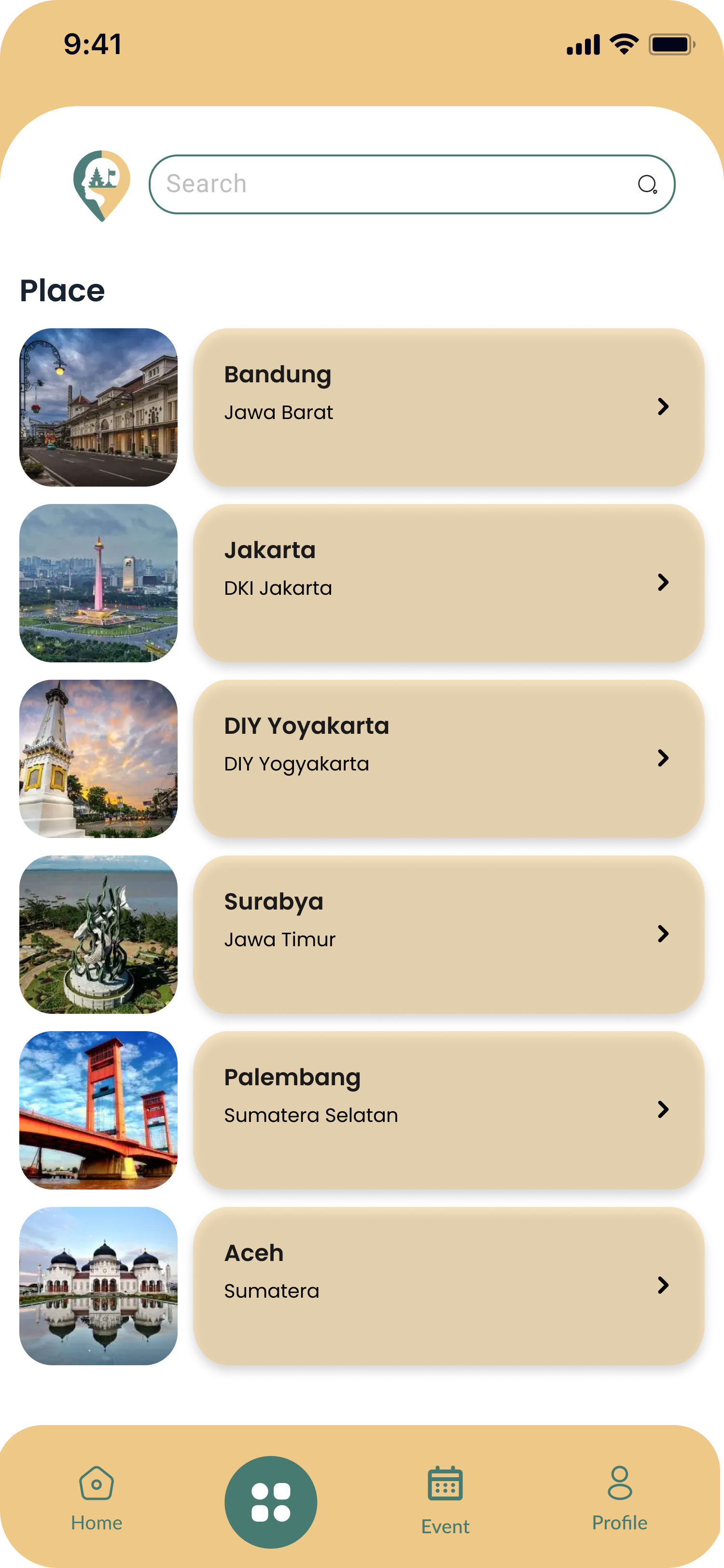
Task: View the Palembang, Sumatera Selatan card
Action: pos(448,1110)
